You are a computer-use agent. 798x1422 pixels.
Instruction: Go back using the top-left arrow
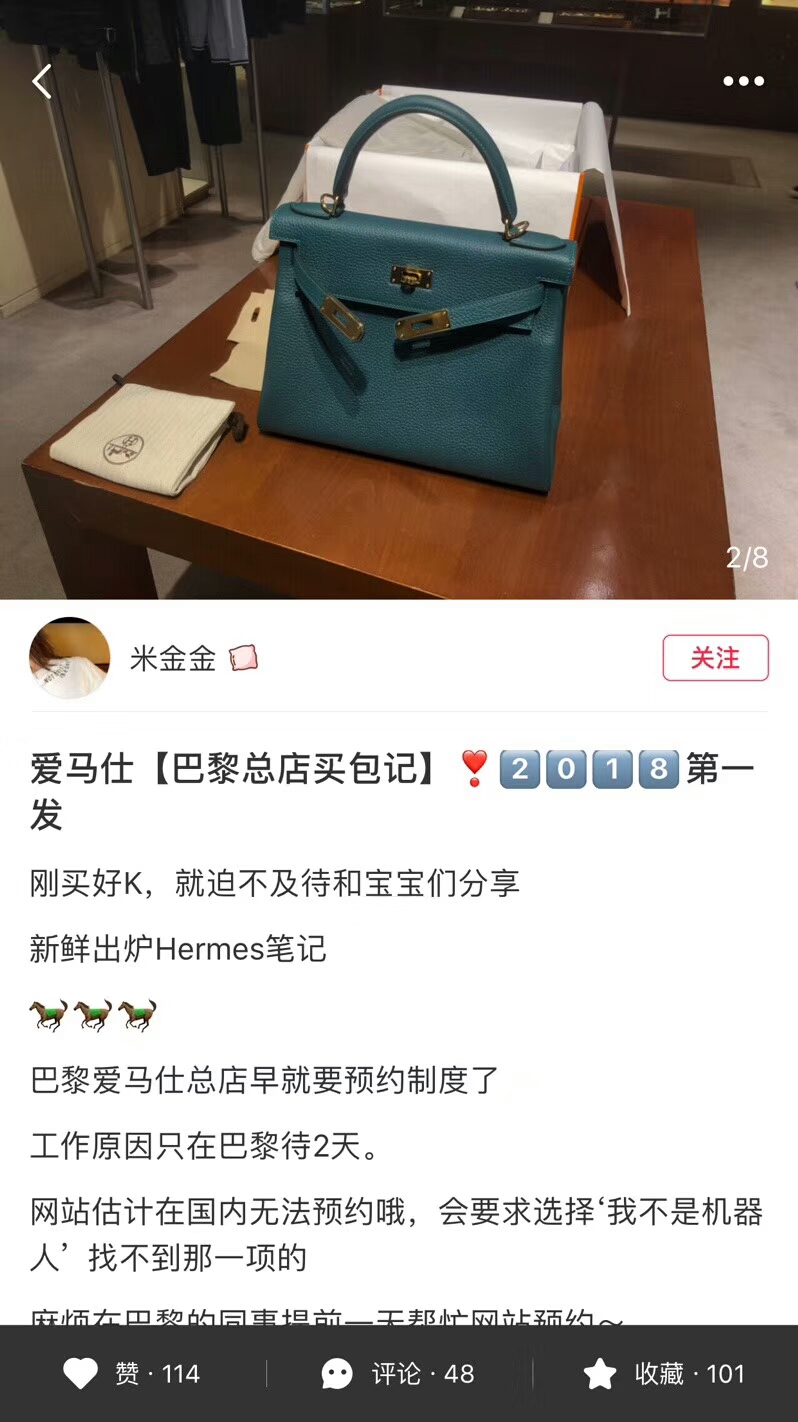[42, 82]
